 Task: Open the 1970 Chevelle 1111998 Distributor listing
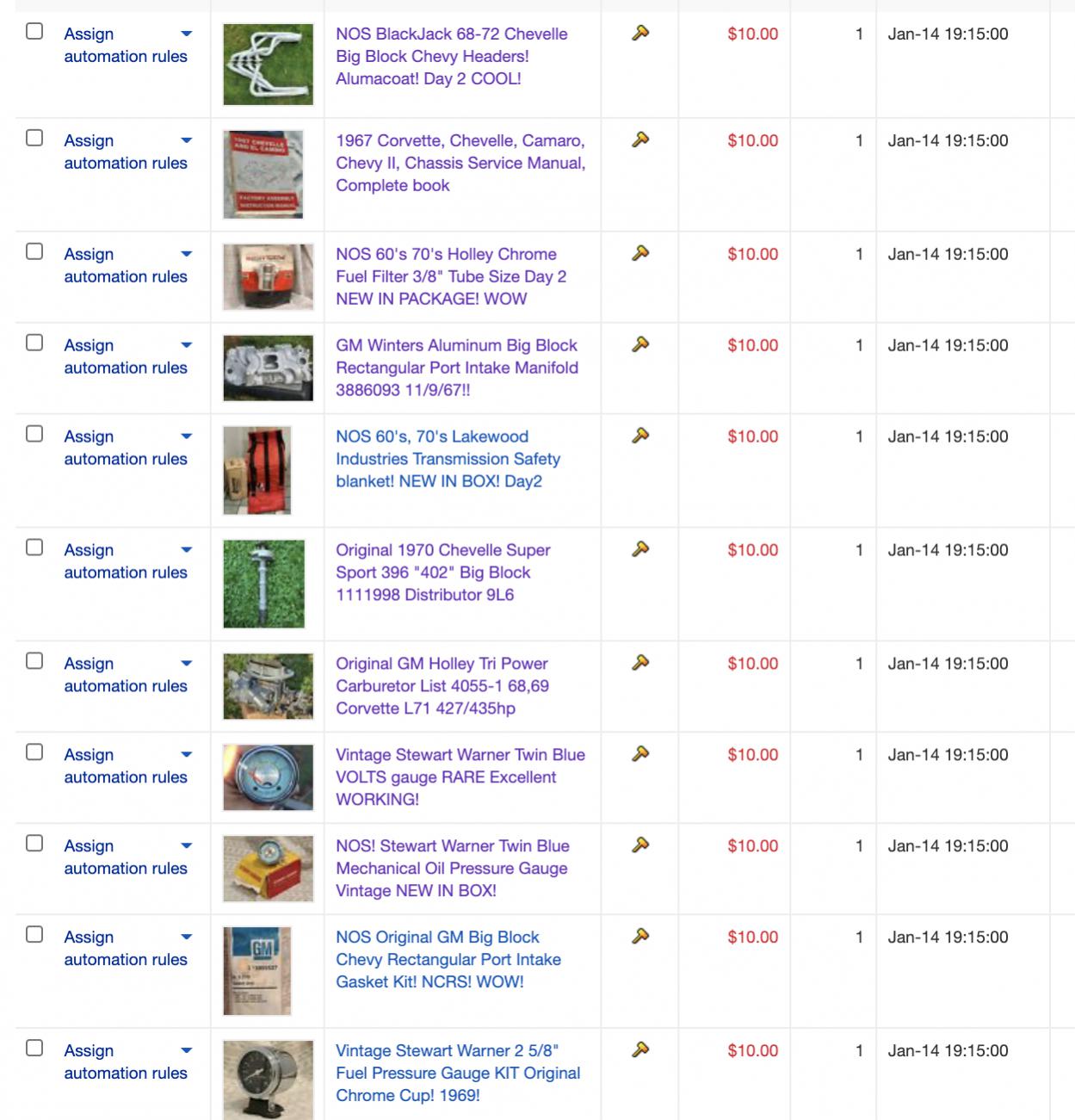[x=442, y=572]
